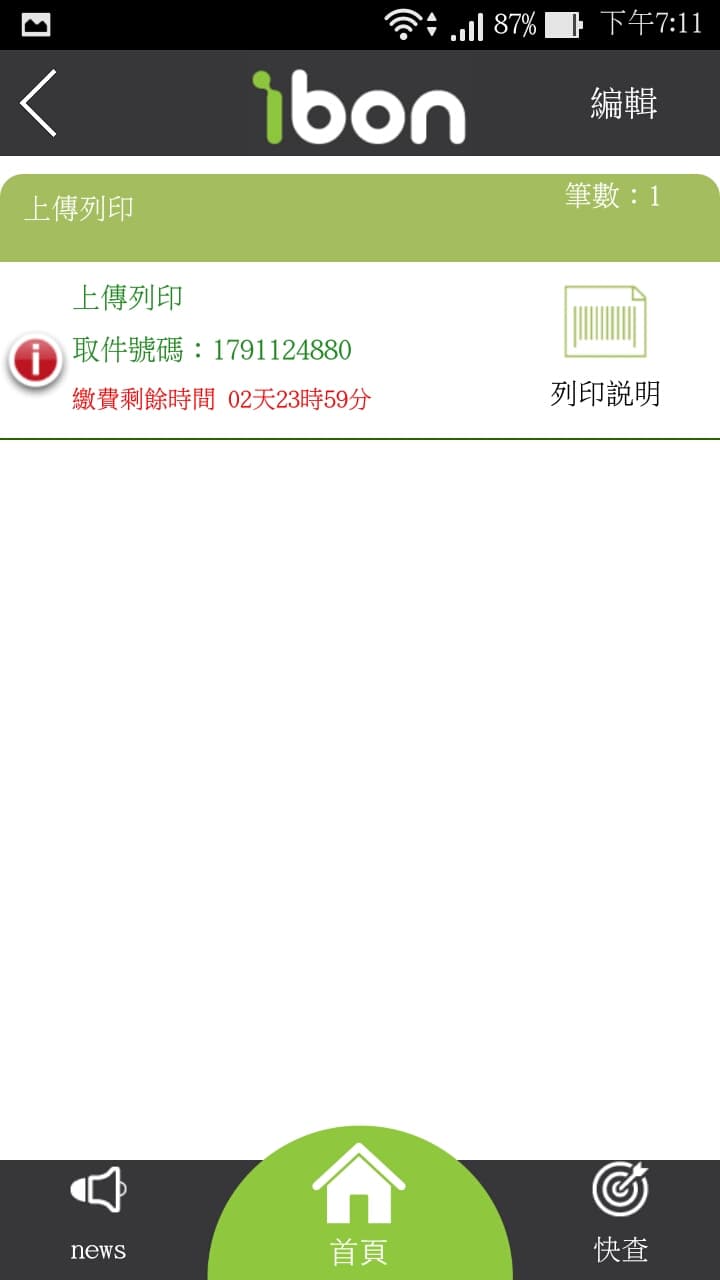Go to 首頁 home tab
This screenshot has height=1280, width=720.
tap(359, 1207)
